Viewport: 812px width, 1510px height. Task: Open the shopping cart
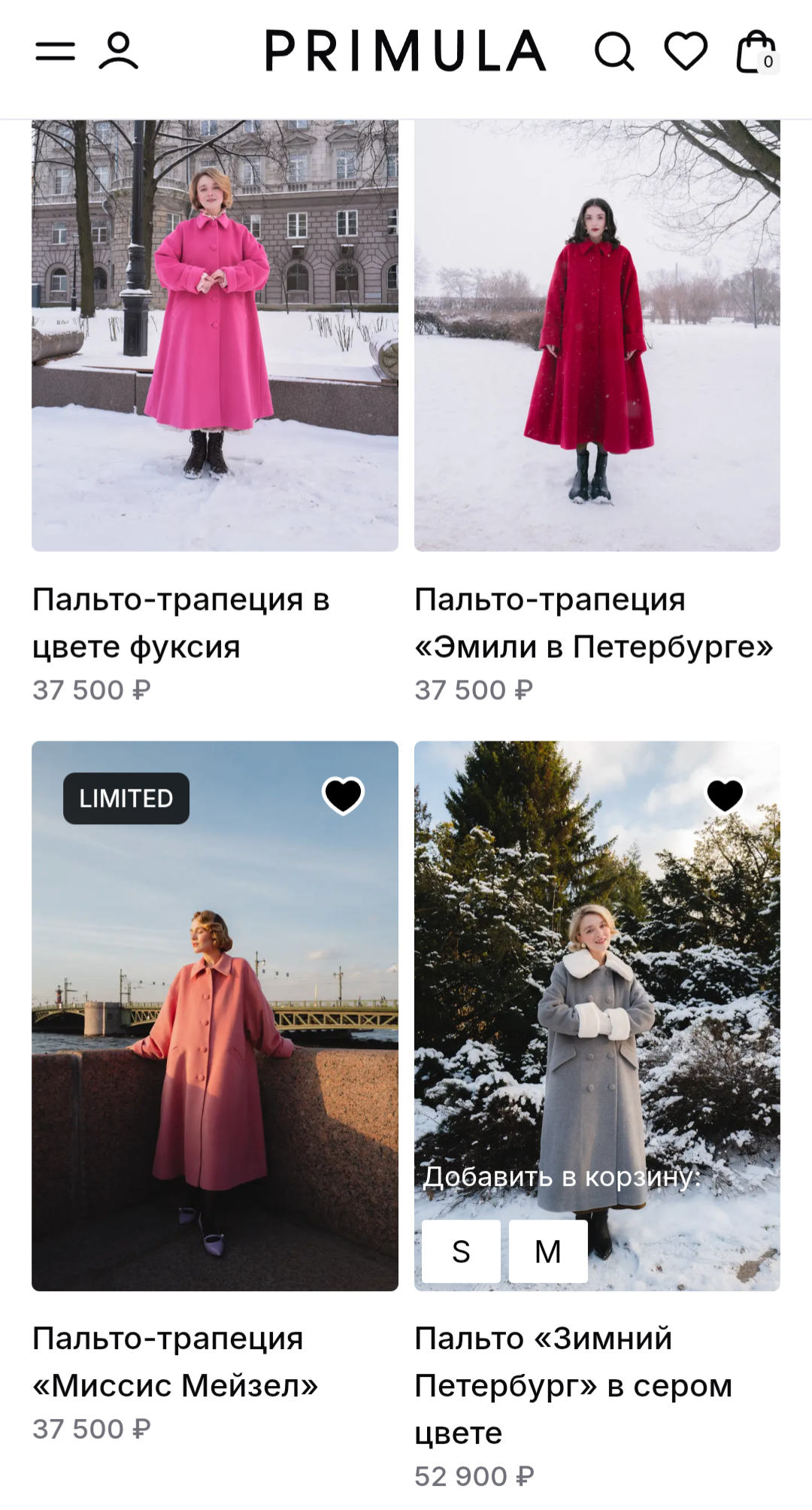click(756, 52)
